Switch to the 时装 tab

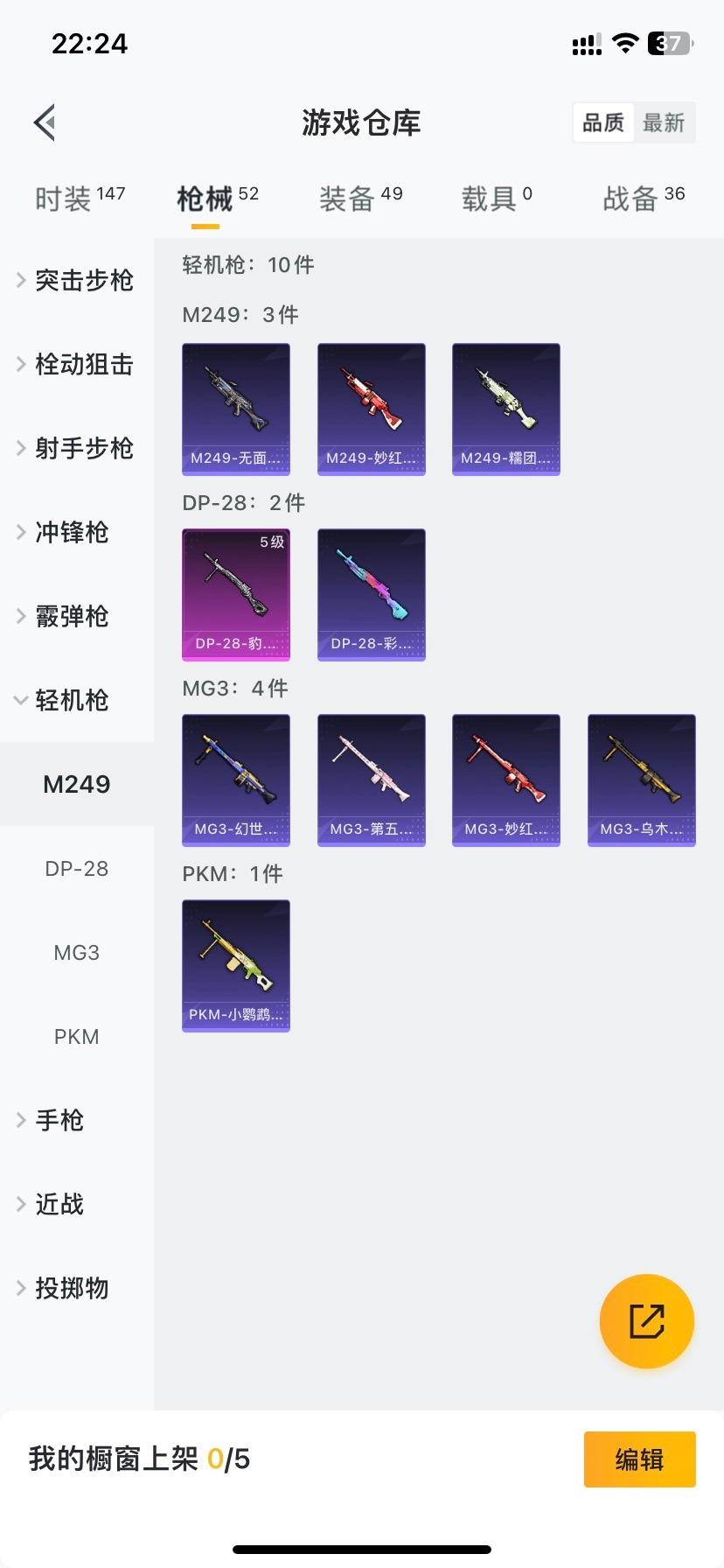(80, 199)
